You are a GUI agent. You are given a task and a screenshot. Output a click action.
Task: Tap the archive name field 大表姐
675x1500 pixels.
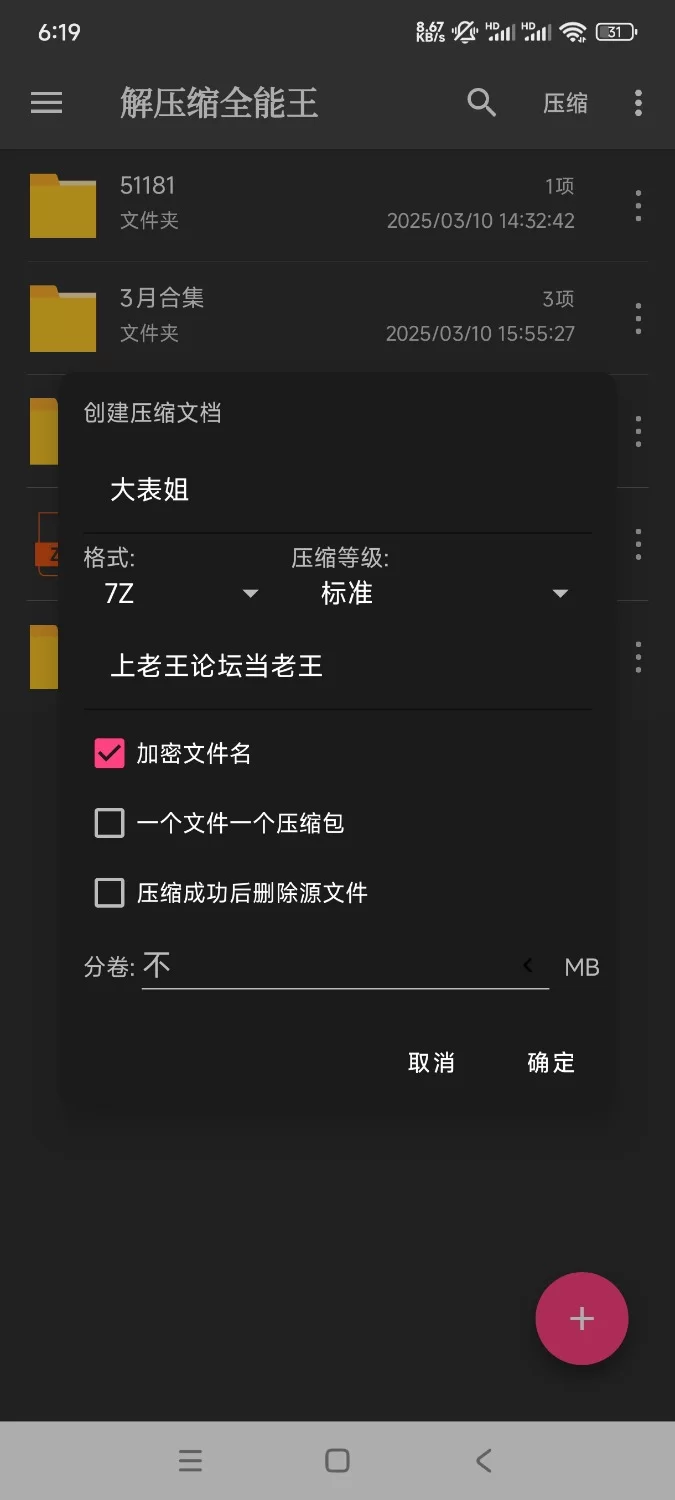(336, 490)
